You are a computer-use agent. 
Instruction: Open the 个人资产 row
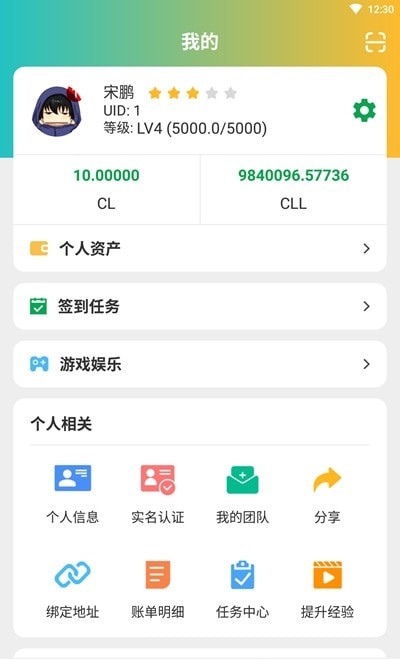pyautogui.click(x=200, y=248)
